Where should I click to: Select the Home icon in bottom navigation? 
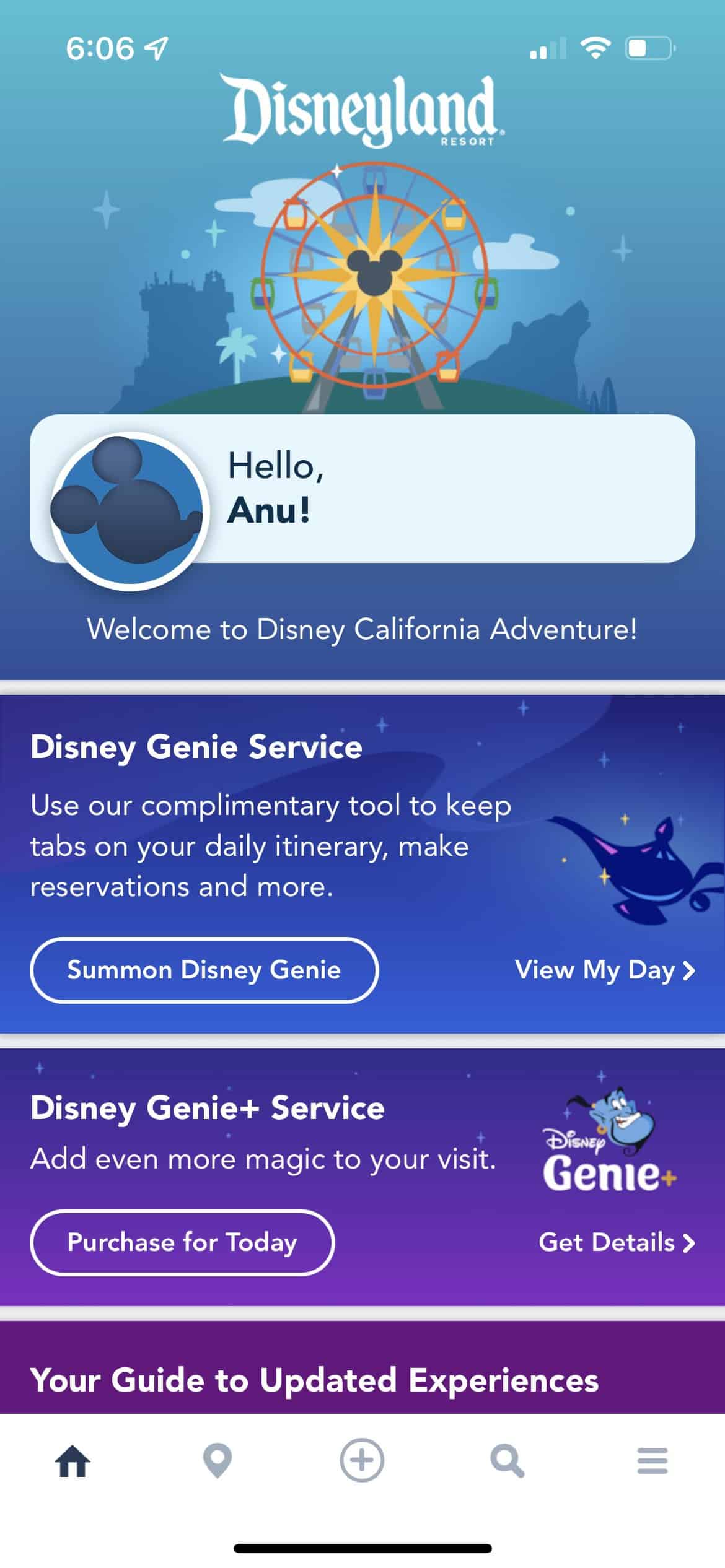72,1465
